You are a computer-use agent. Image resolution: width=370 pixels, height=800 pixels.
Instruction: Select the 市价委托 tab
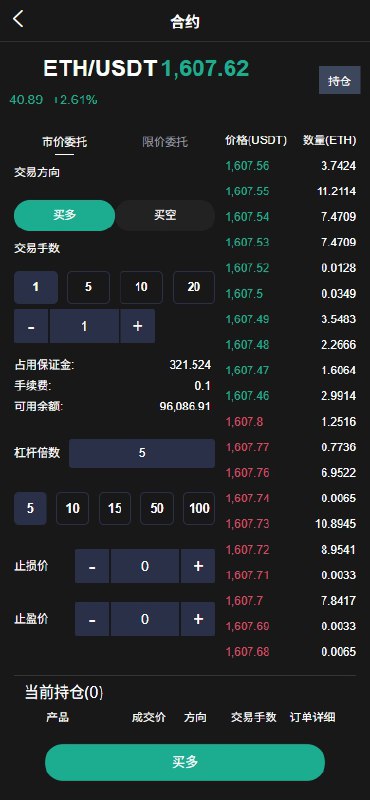click(64, 142)
